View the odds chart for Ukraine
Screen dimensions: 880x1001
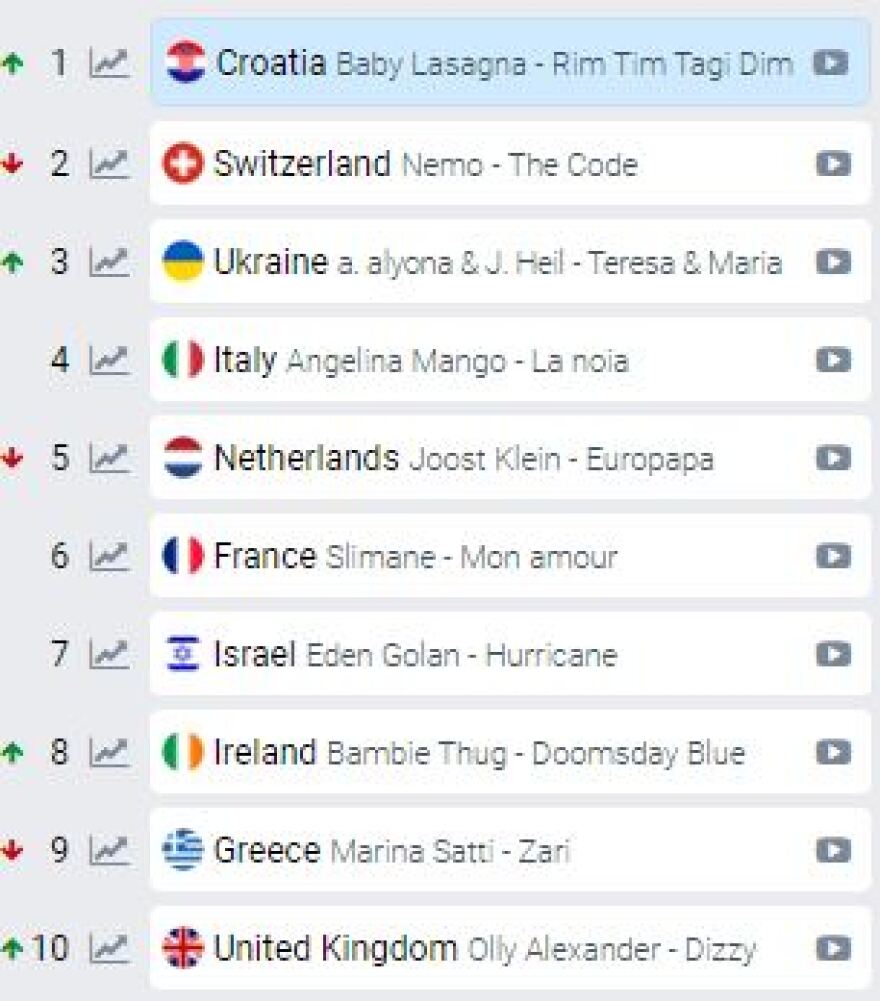tap(109, 262)
